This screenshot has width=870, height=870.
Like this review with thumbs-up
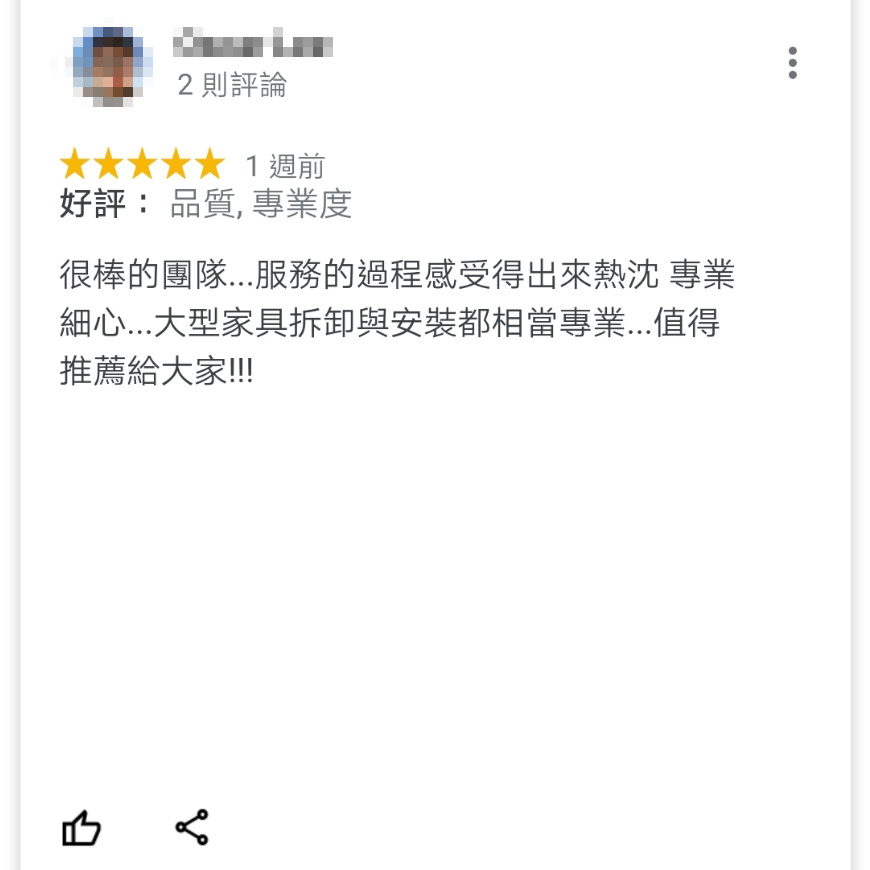82,828
